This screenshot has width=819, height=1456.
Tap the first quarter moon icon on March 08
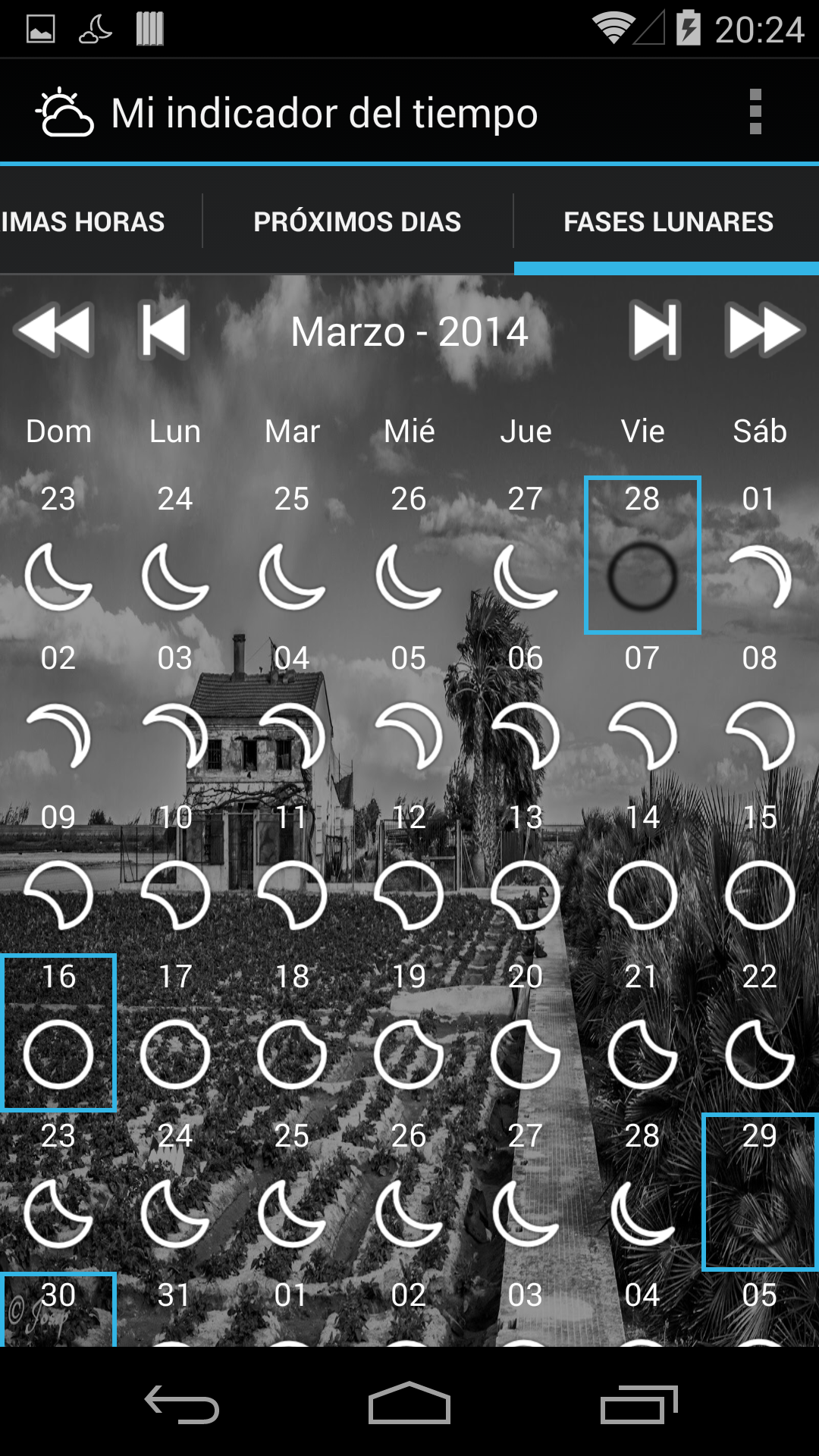[x=760, y=734]
